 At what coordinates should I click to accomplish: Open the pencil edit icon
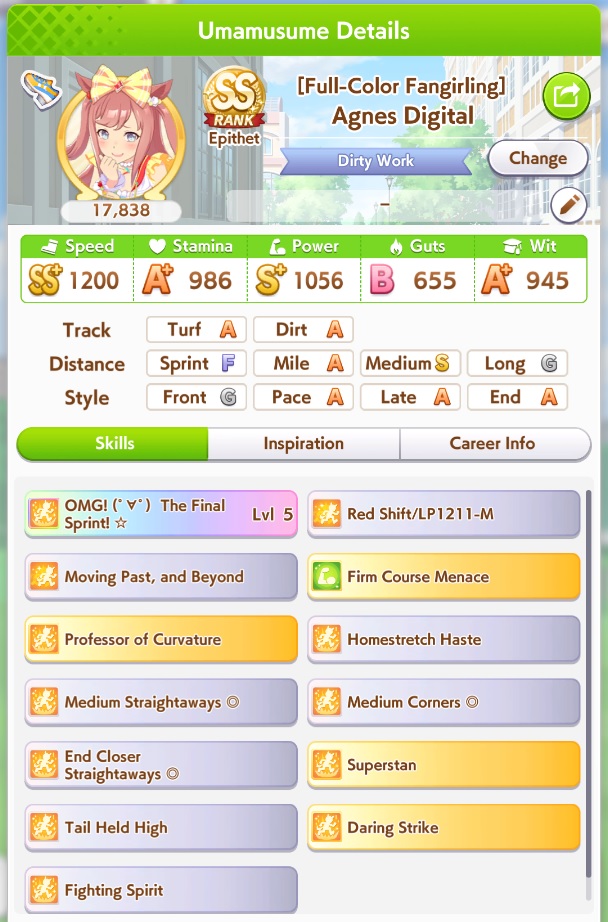tap(569, 205)
